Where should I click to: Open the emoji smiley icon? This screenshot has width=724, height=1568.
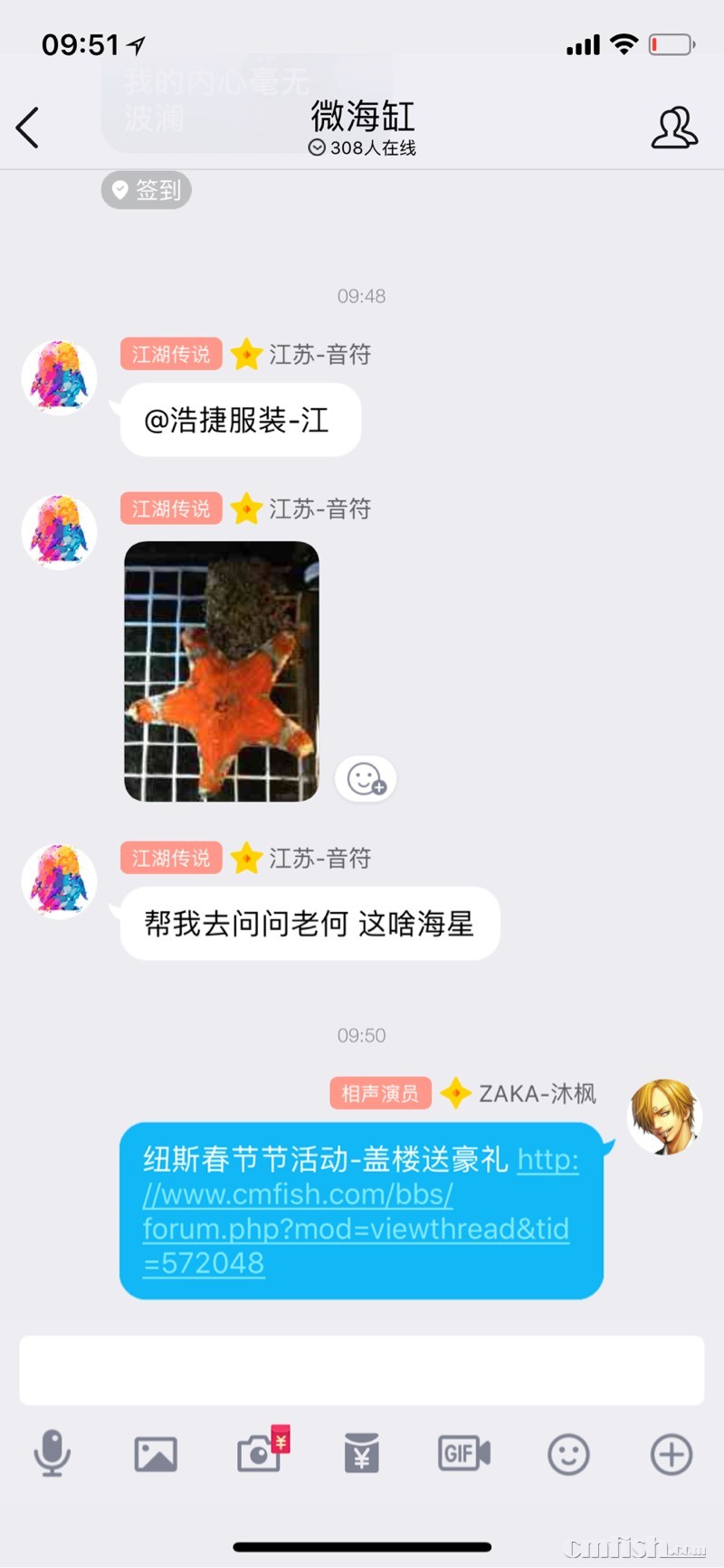click(568, 1454)
